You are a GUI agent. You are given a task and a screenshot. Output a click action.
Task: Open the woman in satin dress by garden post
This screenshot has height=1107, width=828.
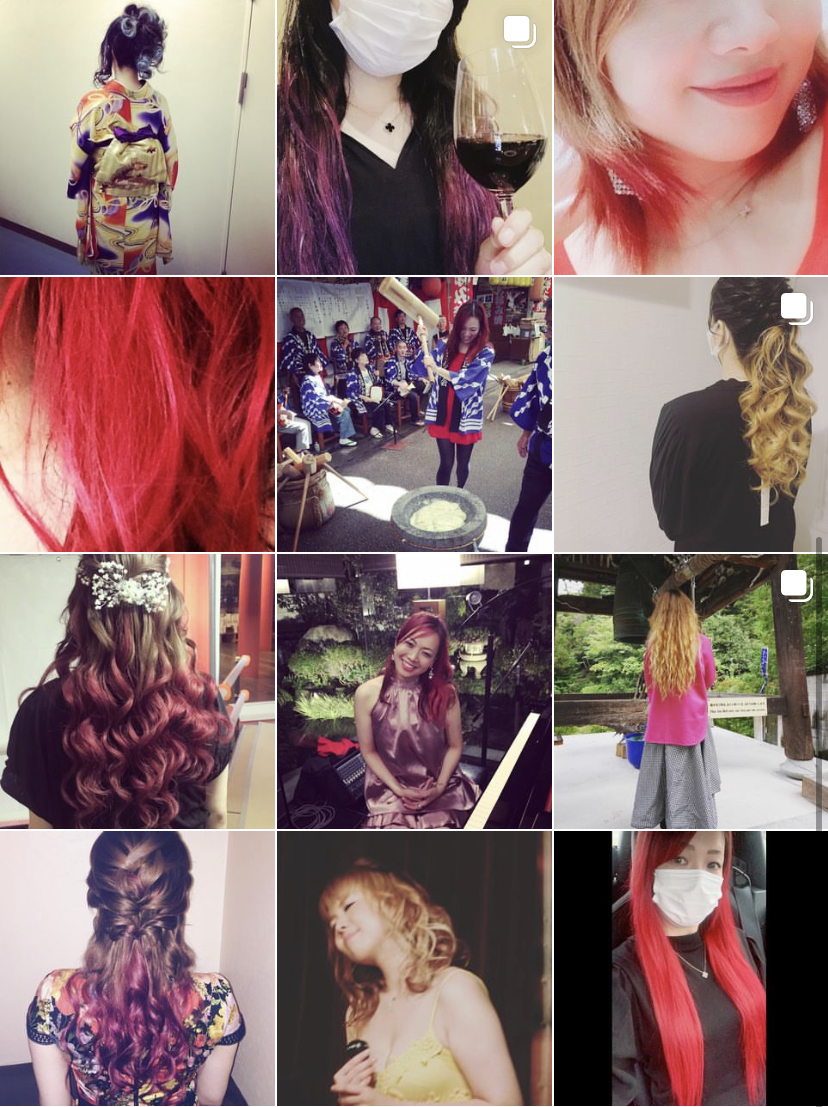(414, 691)
